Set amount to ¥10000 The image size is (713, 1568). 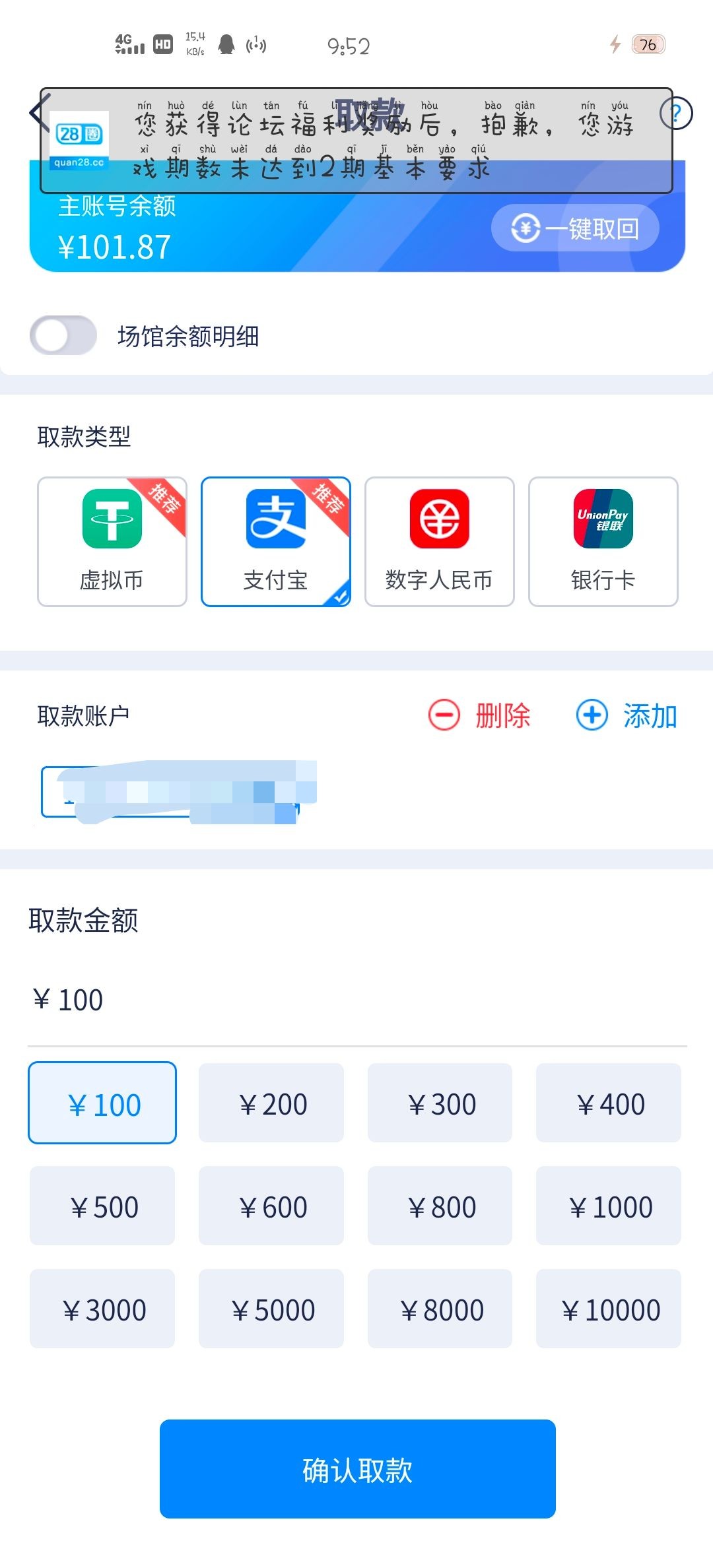pos(609,1309)
